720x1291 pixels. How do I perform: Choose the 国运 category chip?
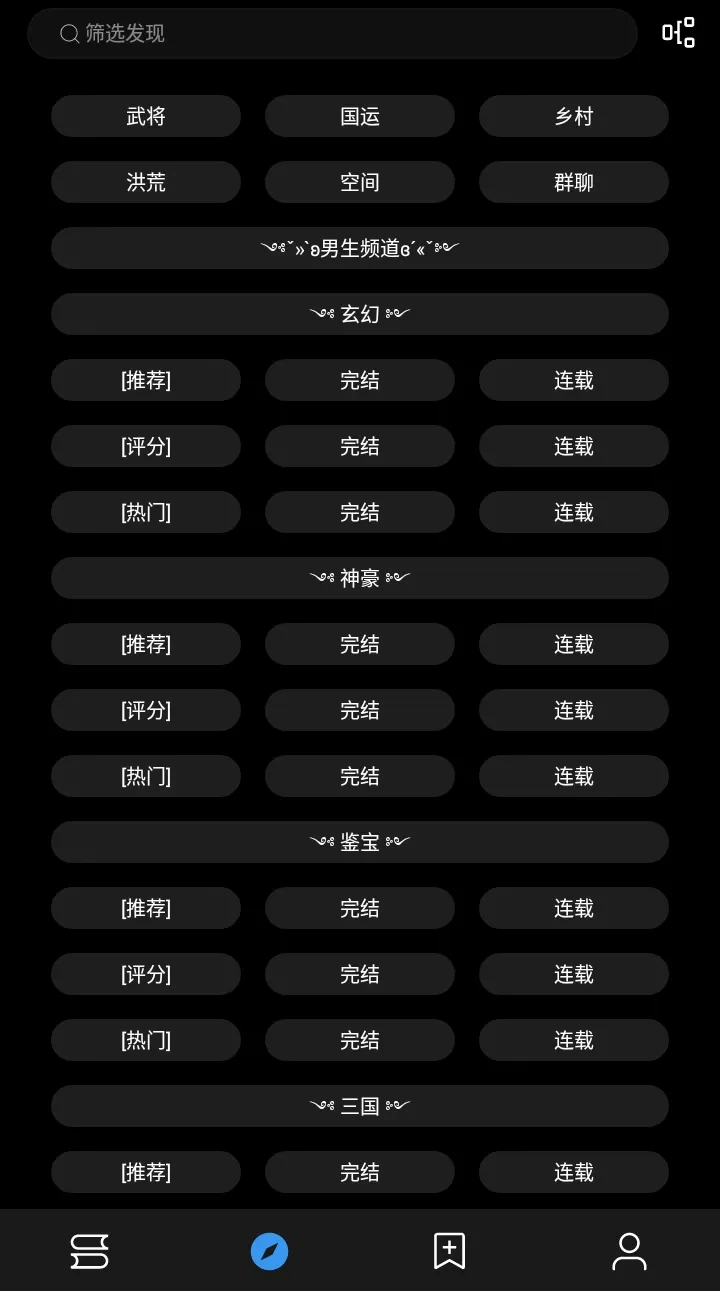[360, 116]
